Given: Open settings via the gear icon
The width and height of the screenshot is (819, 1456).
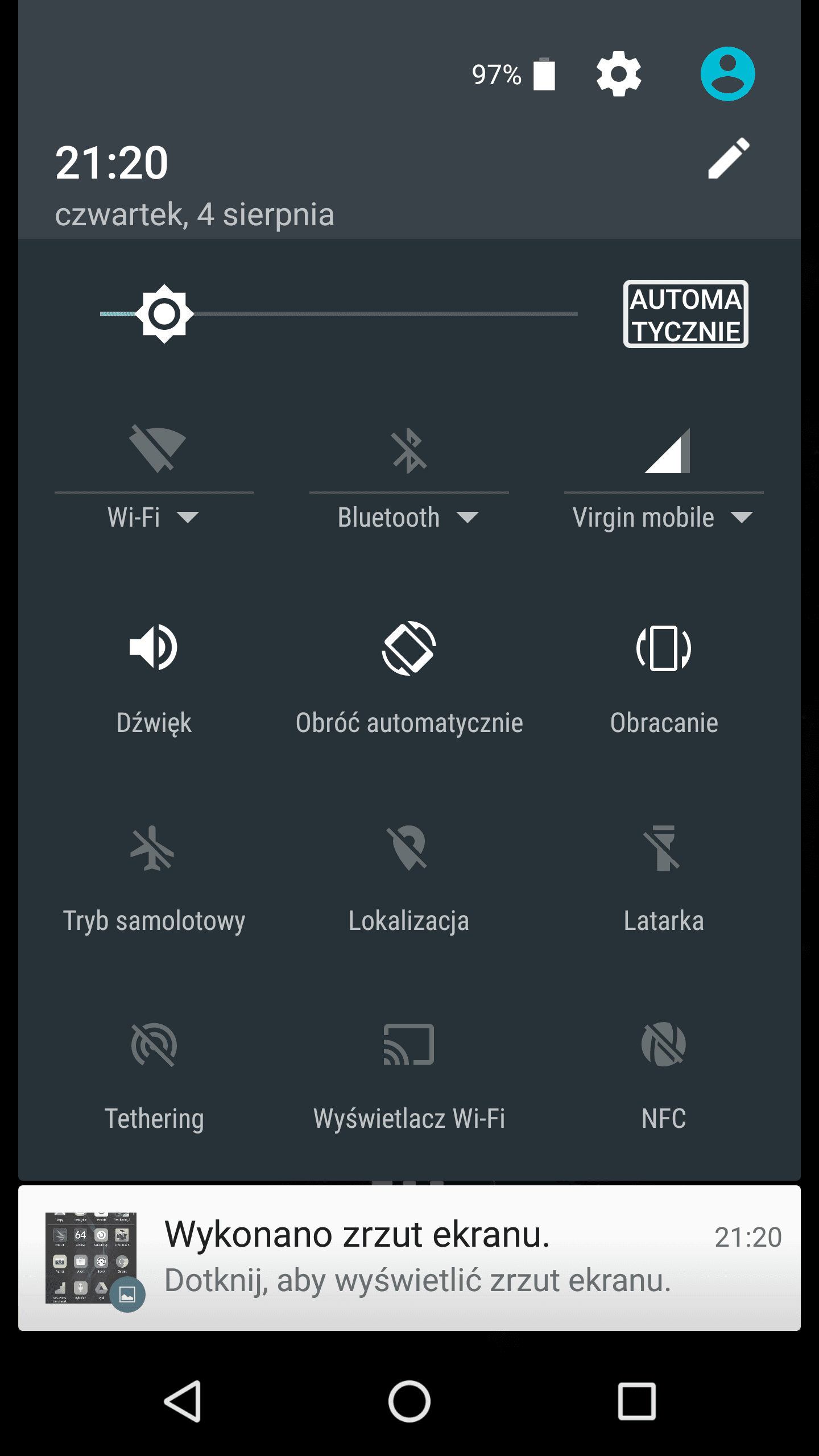Looking at the screenshot, I should [x=619, y=74].
